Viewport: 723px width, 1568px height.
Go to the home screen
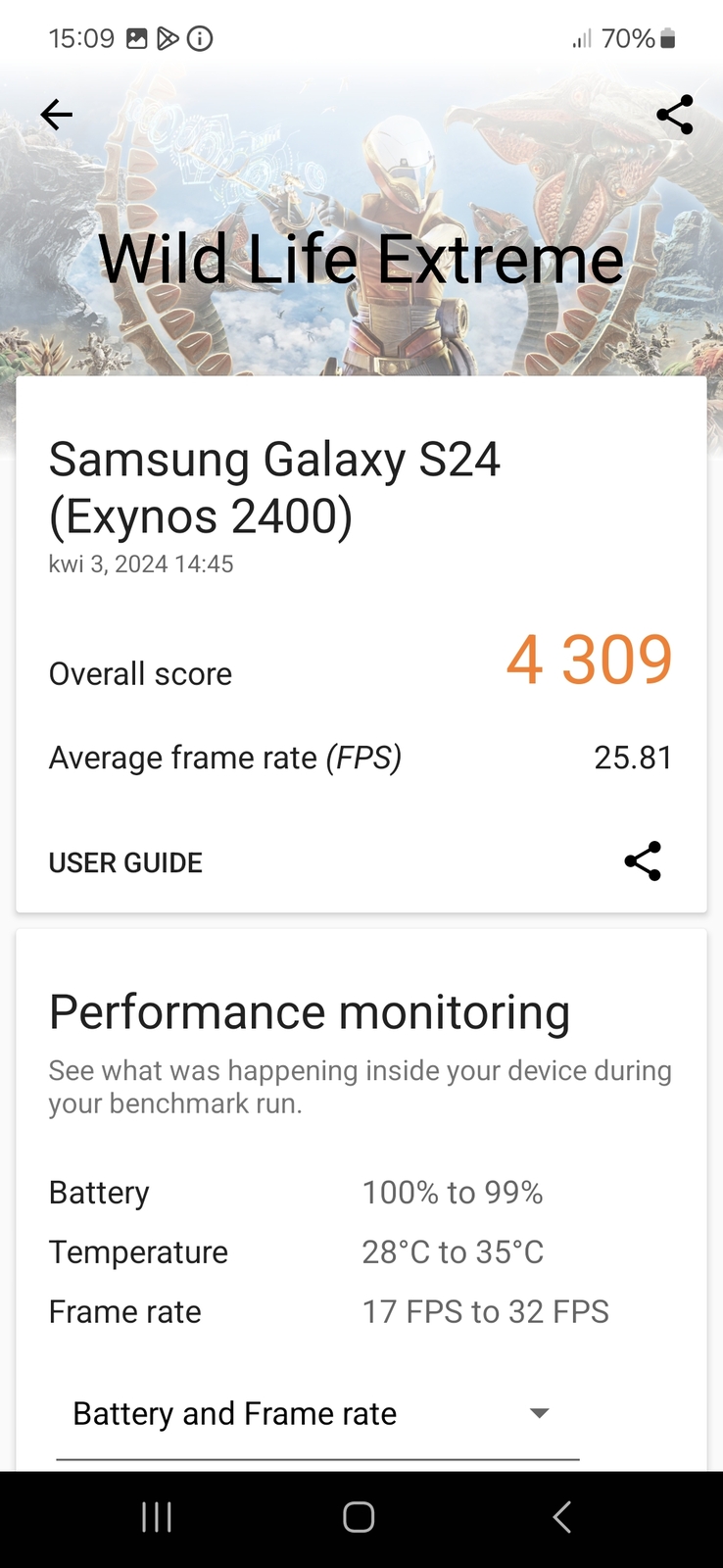click(x=359, y=1517)
